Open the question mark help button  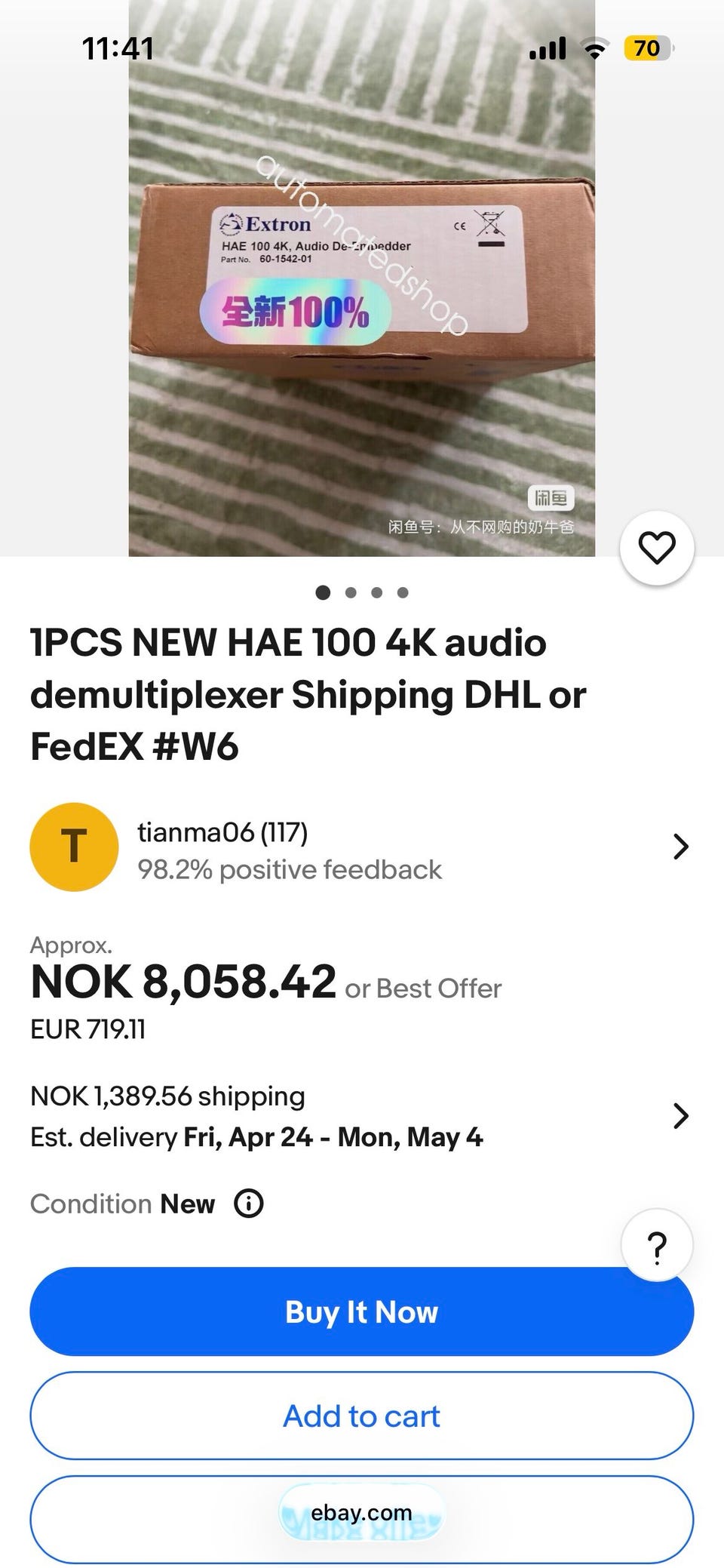tap(657, 1247)
